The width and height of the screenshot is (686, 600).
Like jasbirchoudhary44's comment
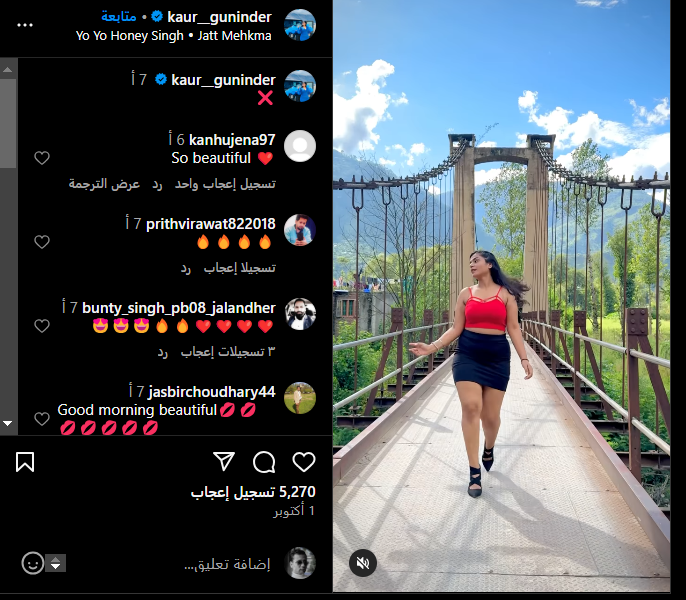click(42, 418)
